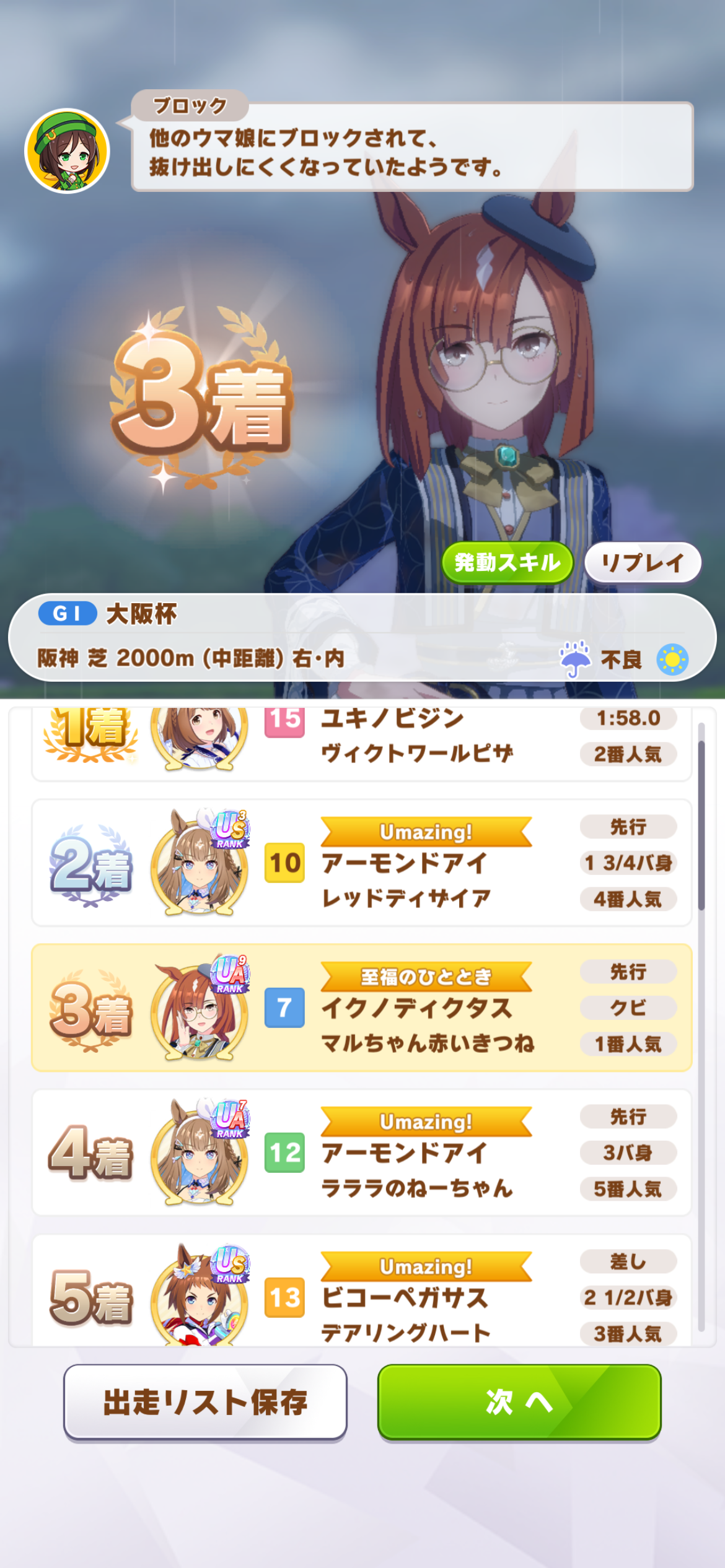This screenshot has height=1568, width=725.
Task: Continue with the 次へ button
Action: tap(519, 1402)
